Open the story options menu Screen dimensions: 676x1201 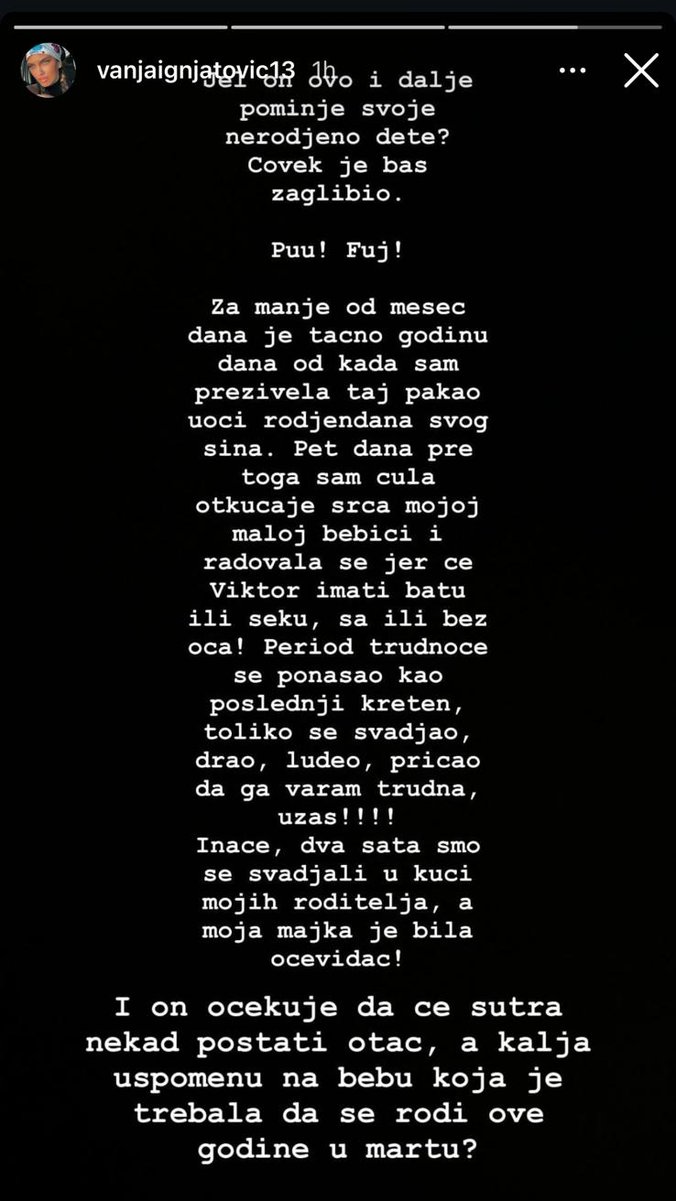572,70
